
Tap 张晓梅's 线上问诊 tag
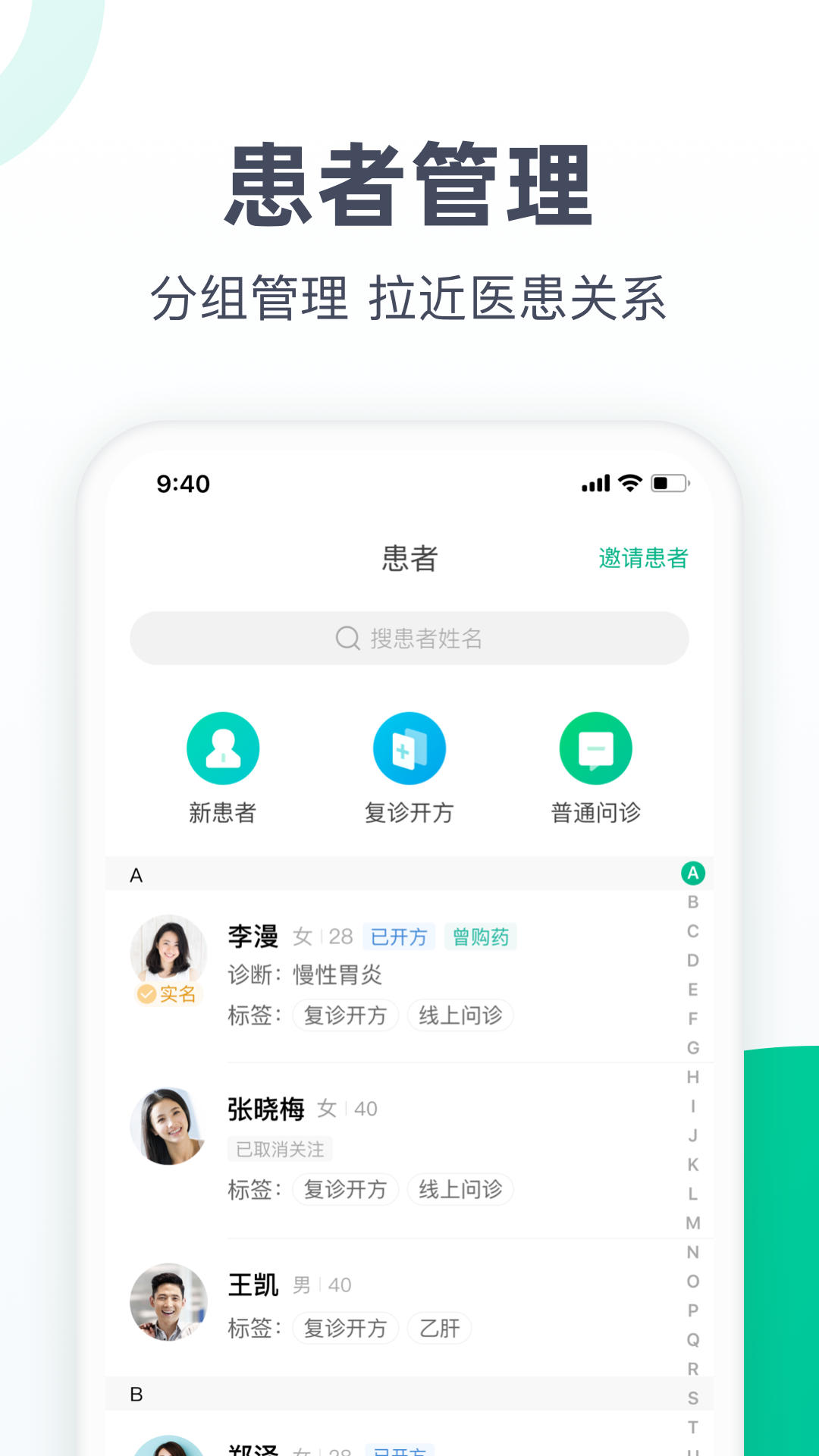click(460, 1190)
